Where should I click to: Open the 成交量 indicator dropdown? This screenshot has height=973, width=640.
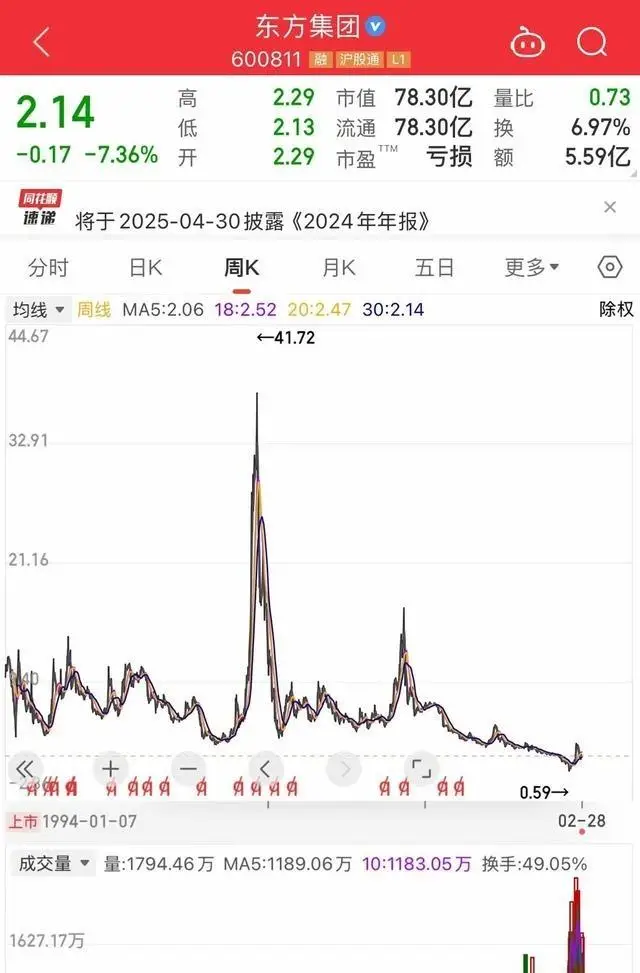coord(54,863)
